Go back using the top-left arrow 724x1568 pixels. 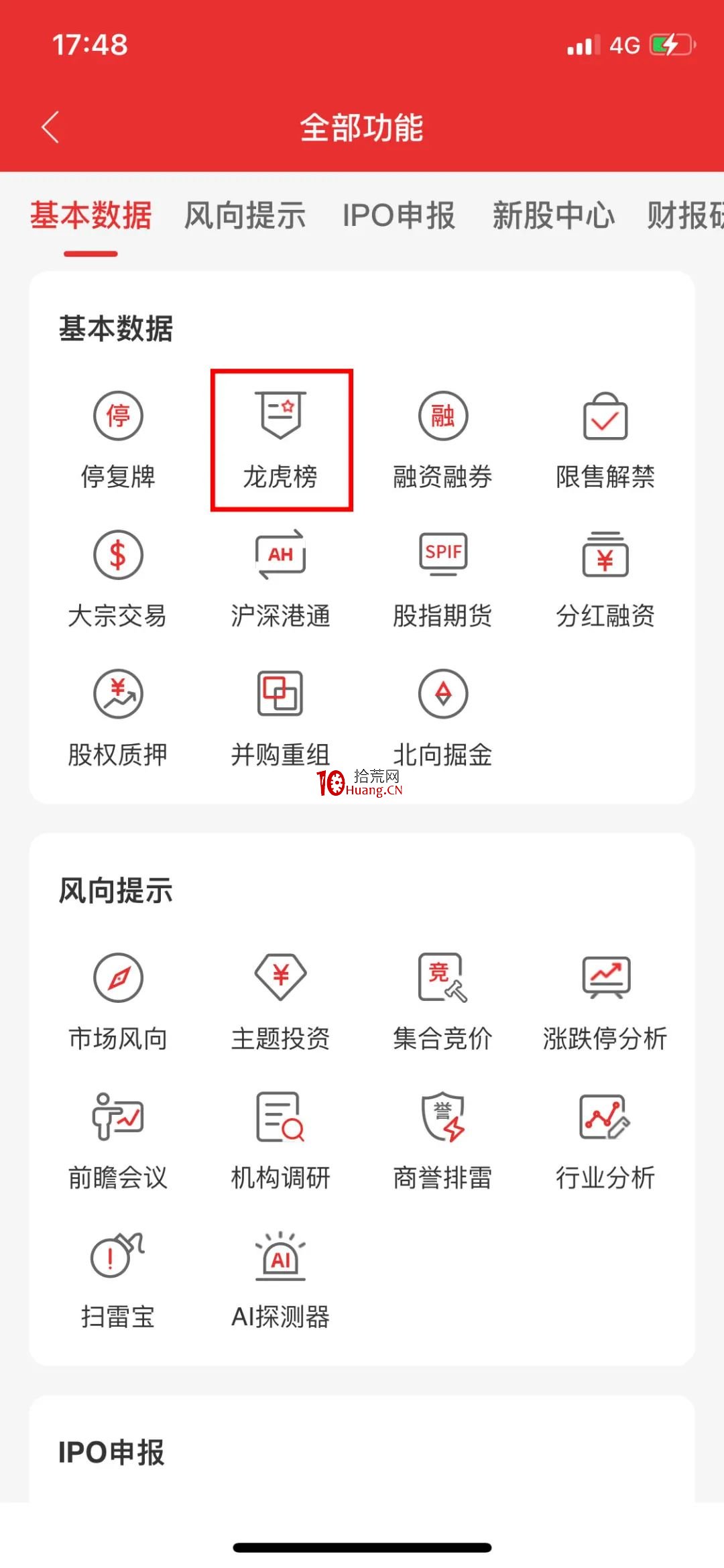[x=50, y=127]
